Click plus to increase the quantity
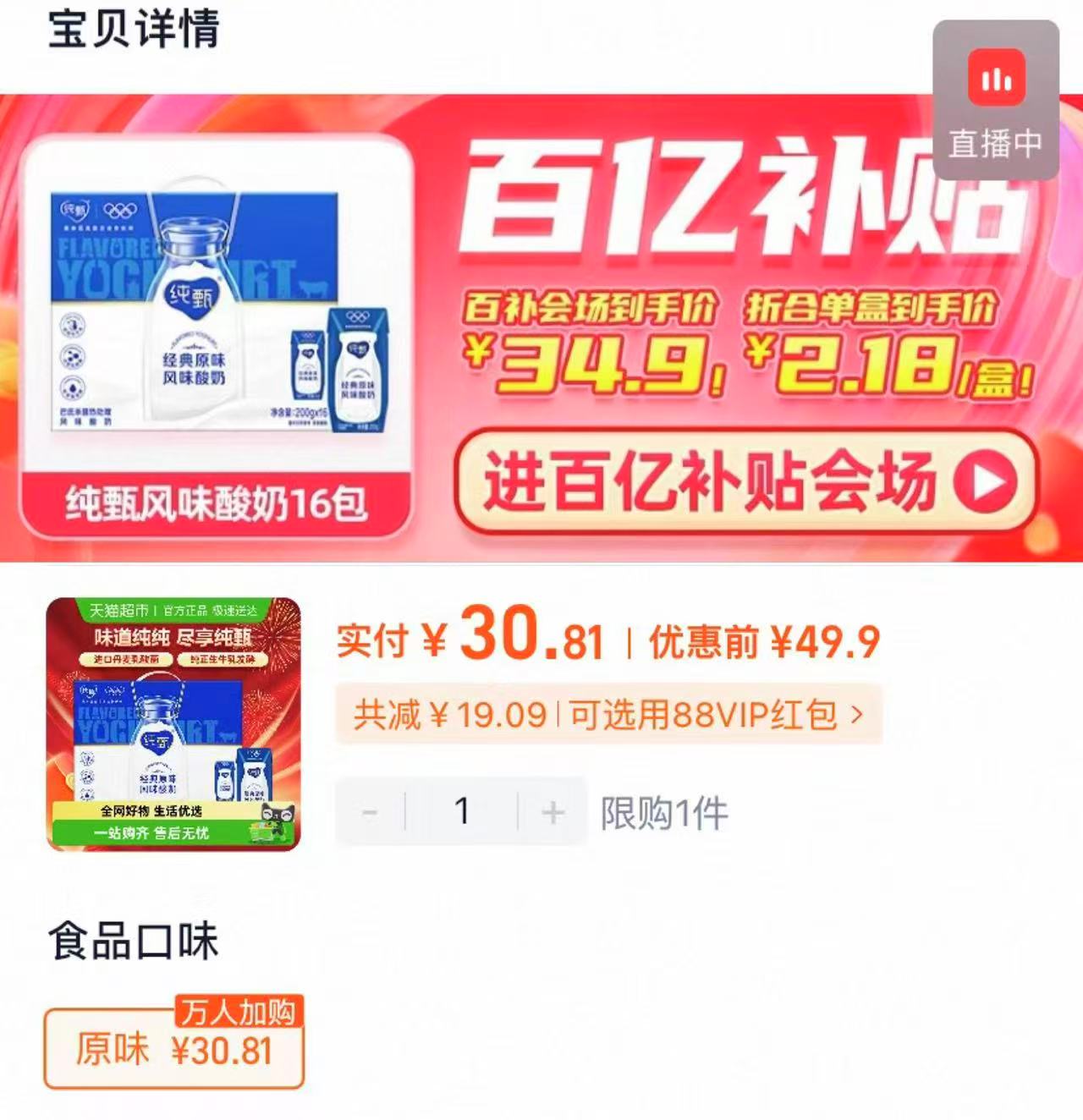1083x1120 pixels. (552, 812)
